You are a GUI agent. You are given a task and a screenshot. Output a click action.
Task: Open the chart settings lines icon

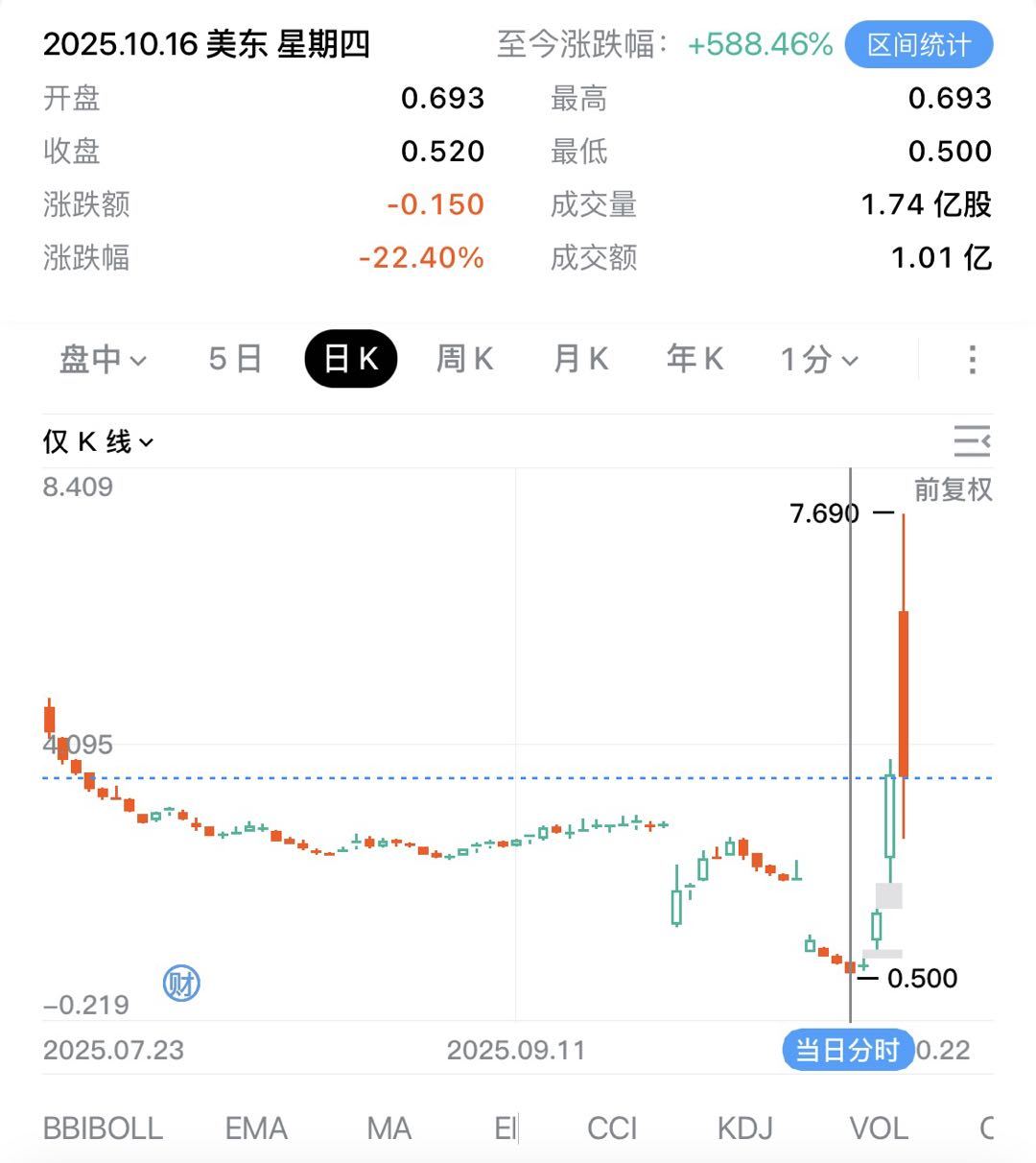tap(972, 441)
